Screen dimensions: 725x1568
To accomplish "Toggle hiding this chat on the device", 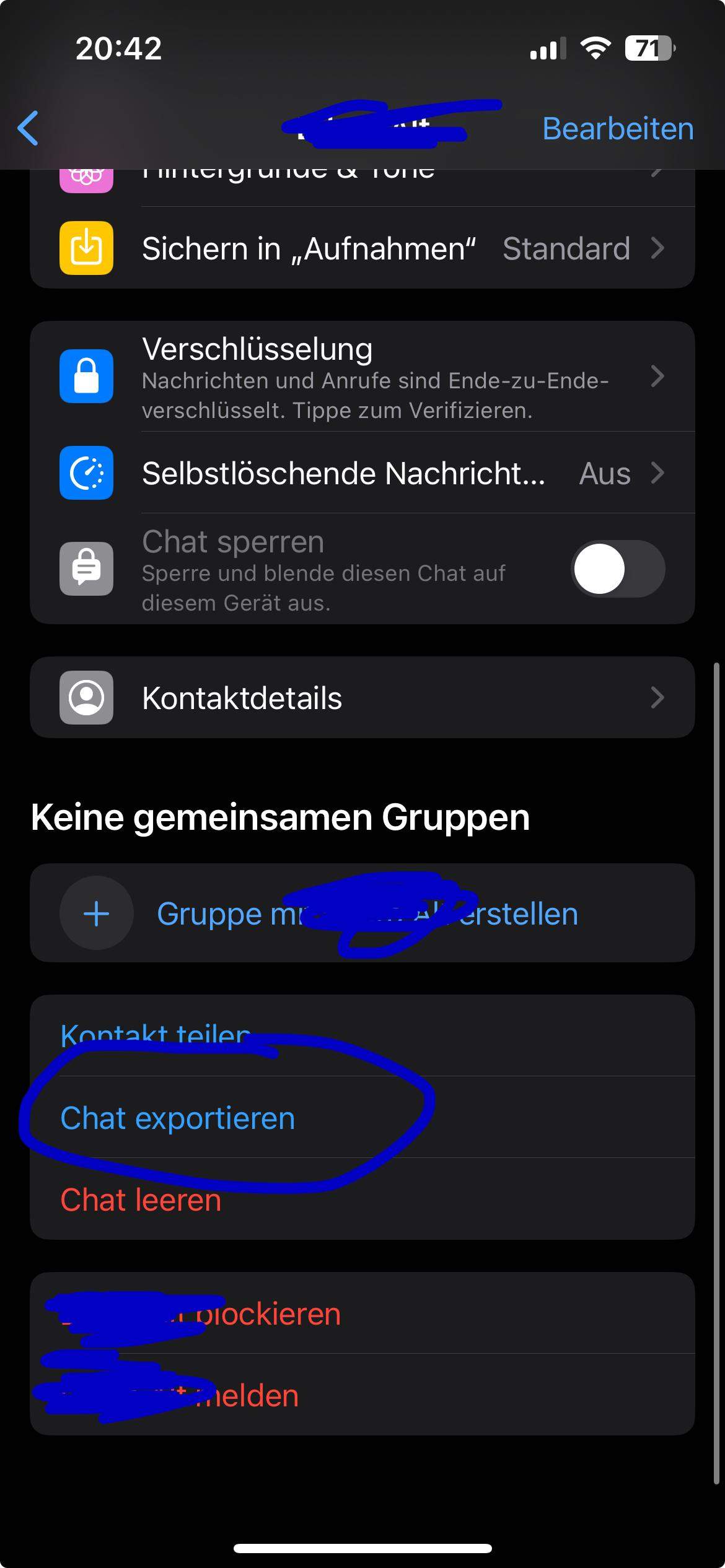I will pos(617,569).
